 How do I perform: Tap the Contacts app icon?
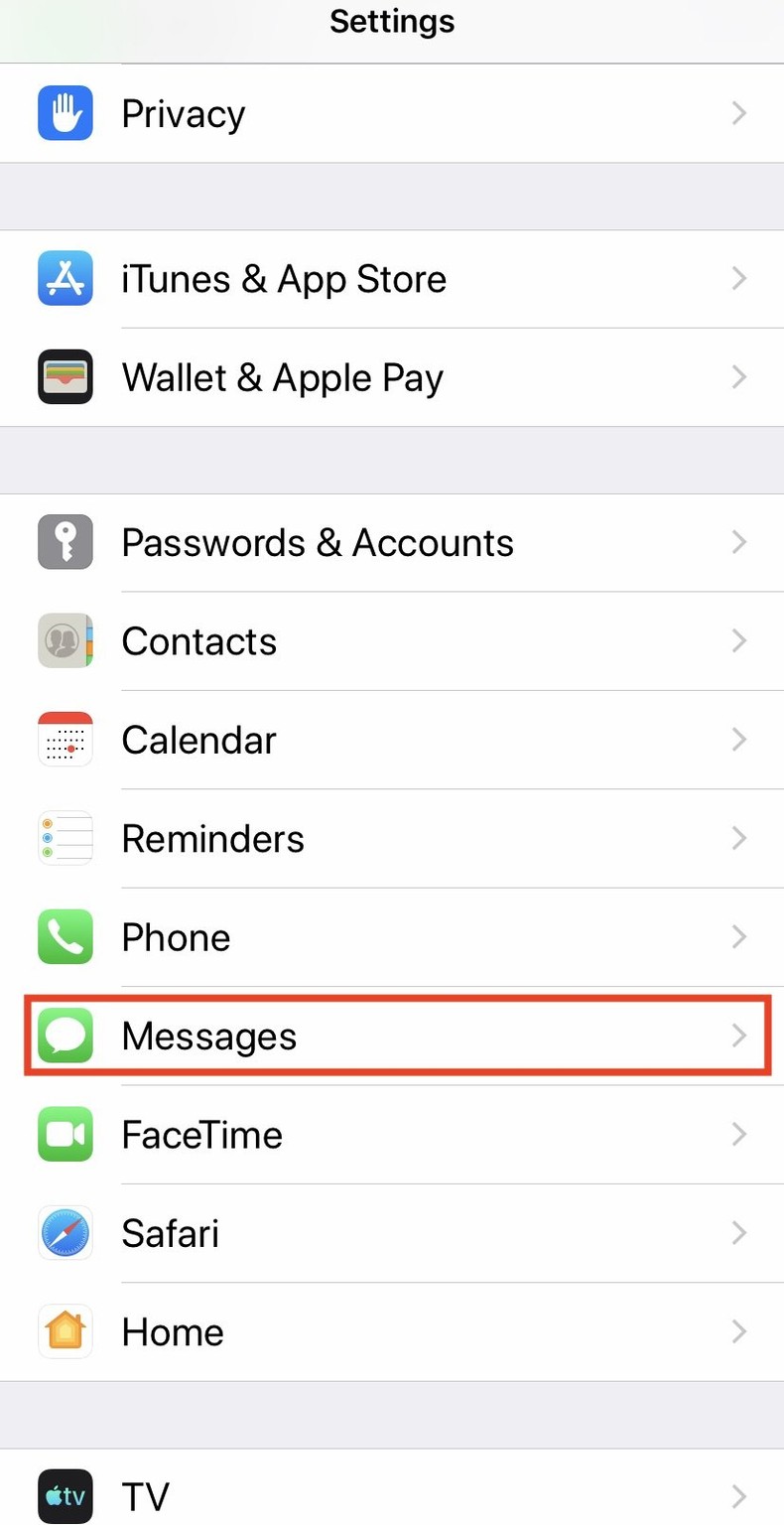point(65,640)
